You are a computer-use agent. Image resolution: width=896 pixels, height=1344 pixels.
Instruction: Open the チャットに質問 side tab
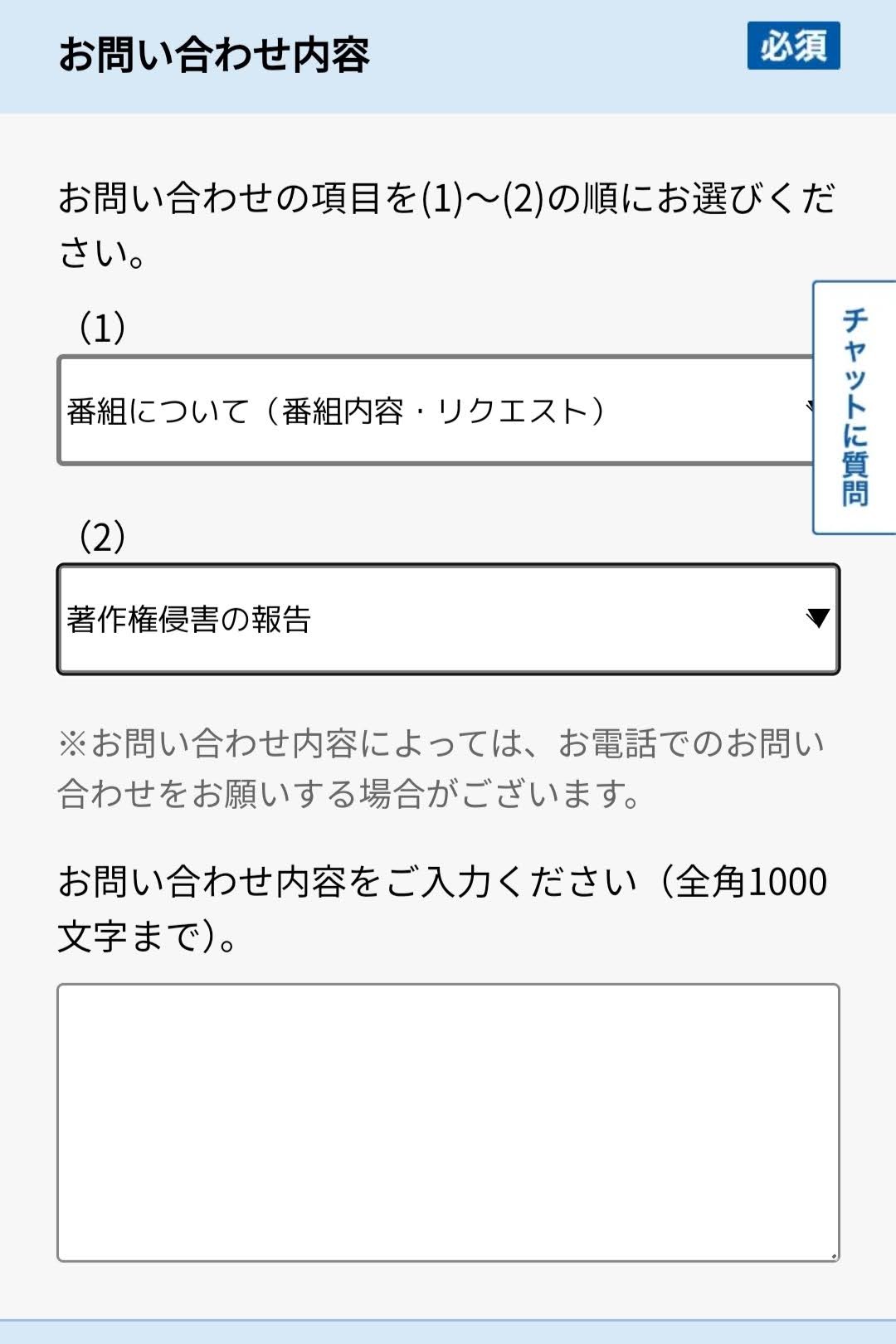pyautogui.click(x=855, y=407)
